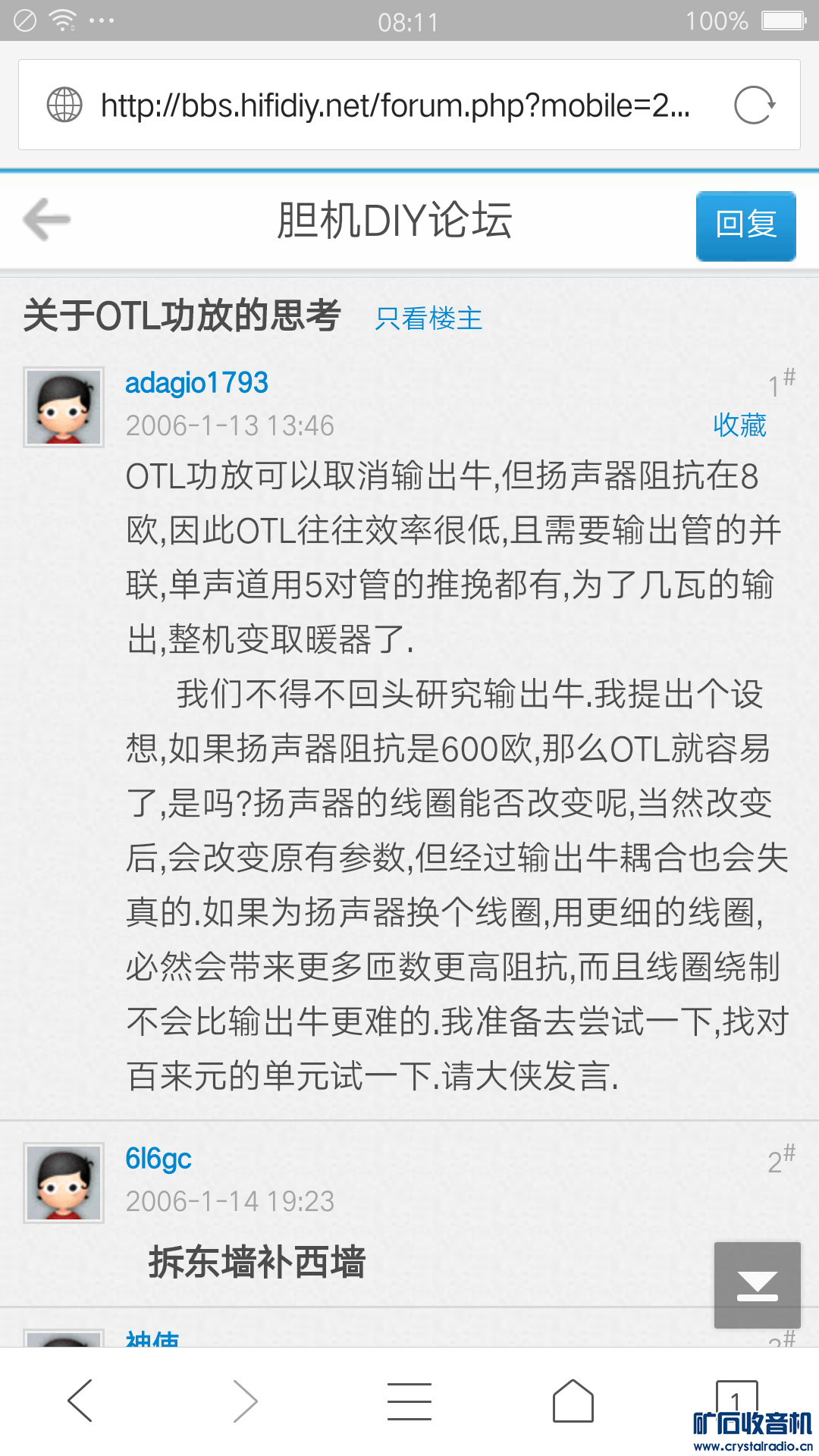
Task: Go forward with the browser's forward arrow
Action: (x=245, y=1401)
